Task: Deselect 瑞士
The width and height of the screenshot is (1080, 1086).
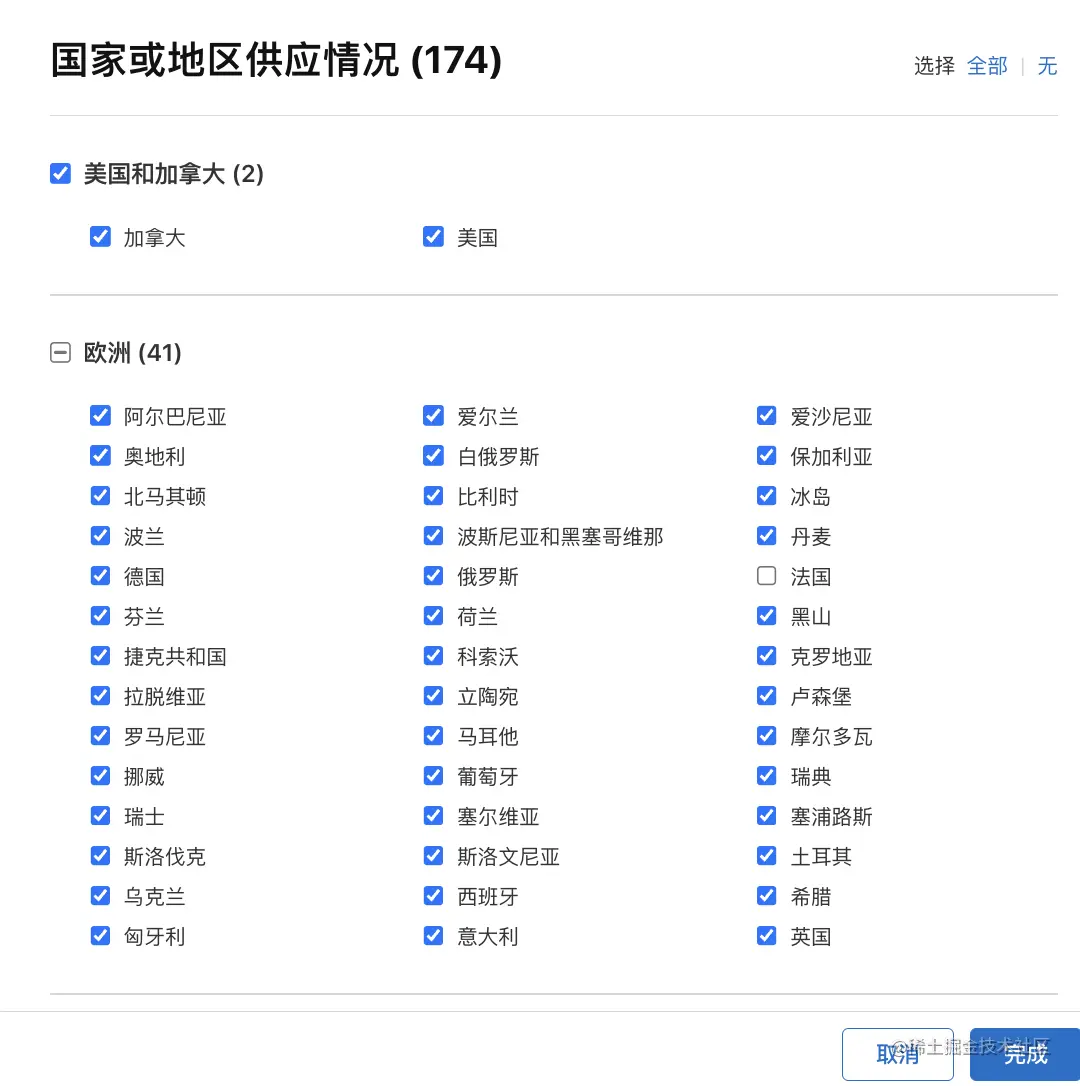Action: pos(100,816)
